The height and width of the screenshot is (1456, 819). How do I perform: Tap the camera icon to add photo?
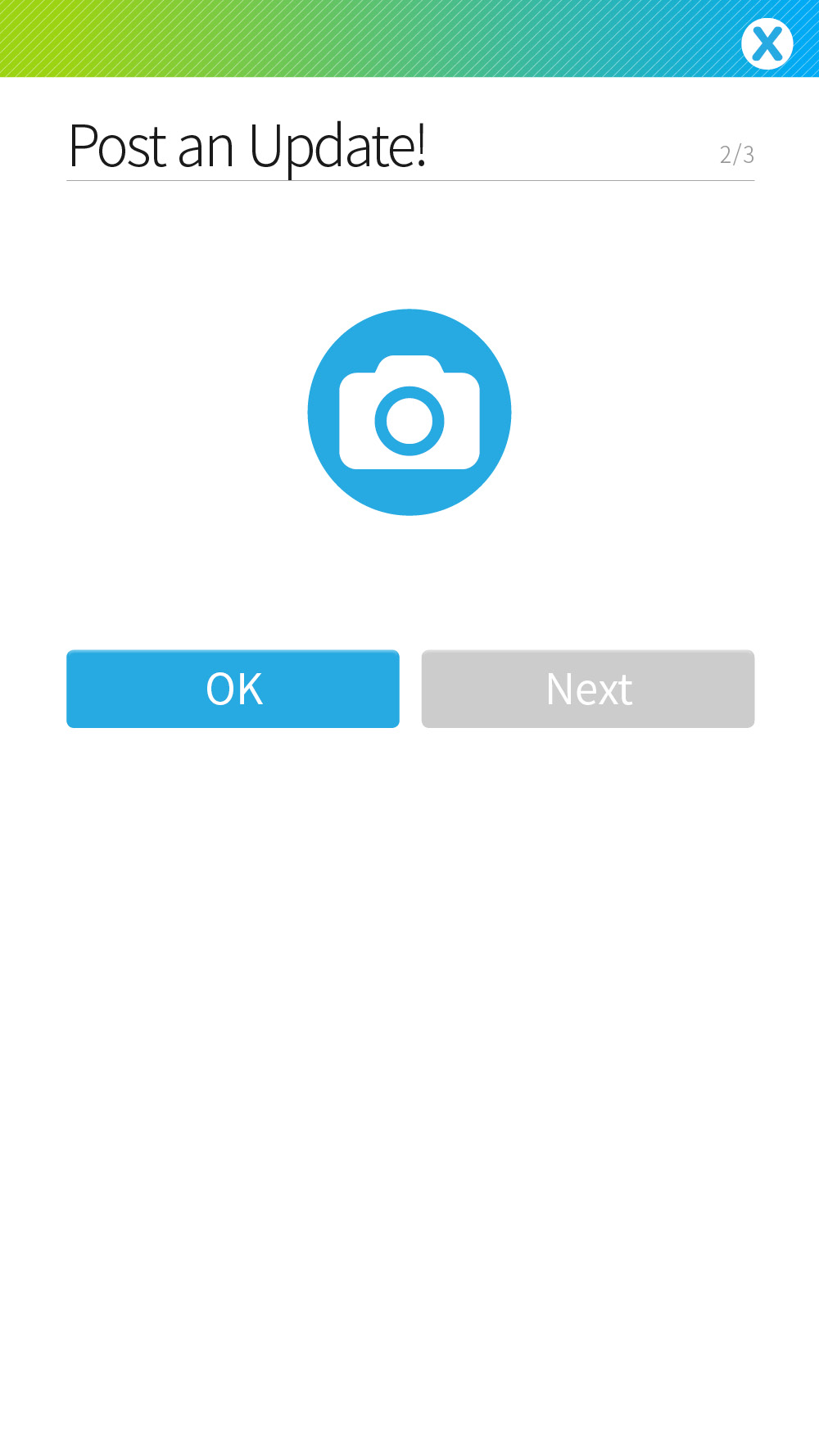click(409, 412)
